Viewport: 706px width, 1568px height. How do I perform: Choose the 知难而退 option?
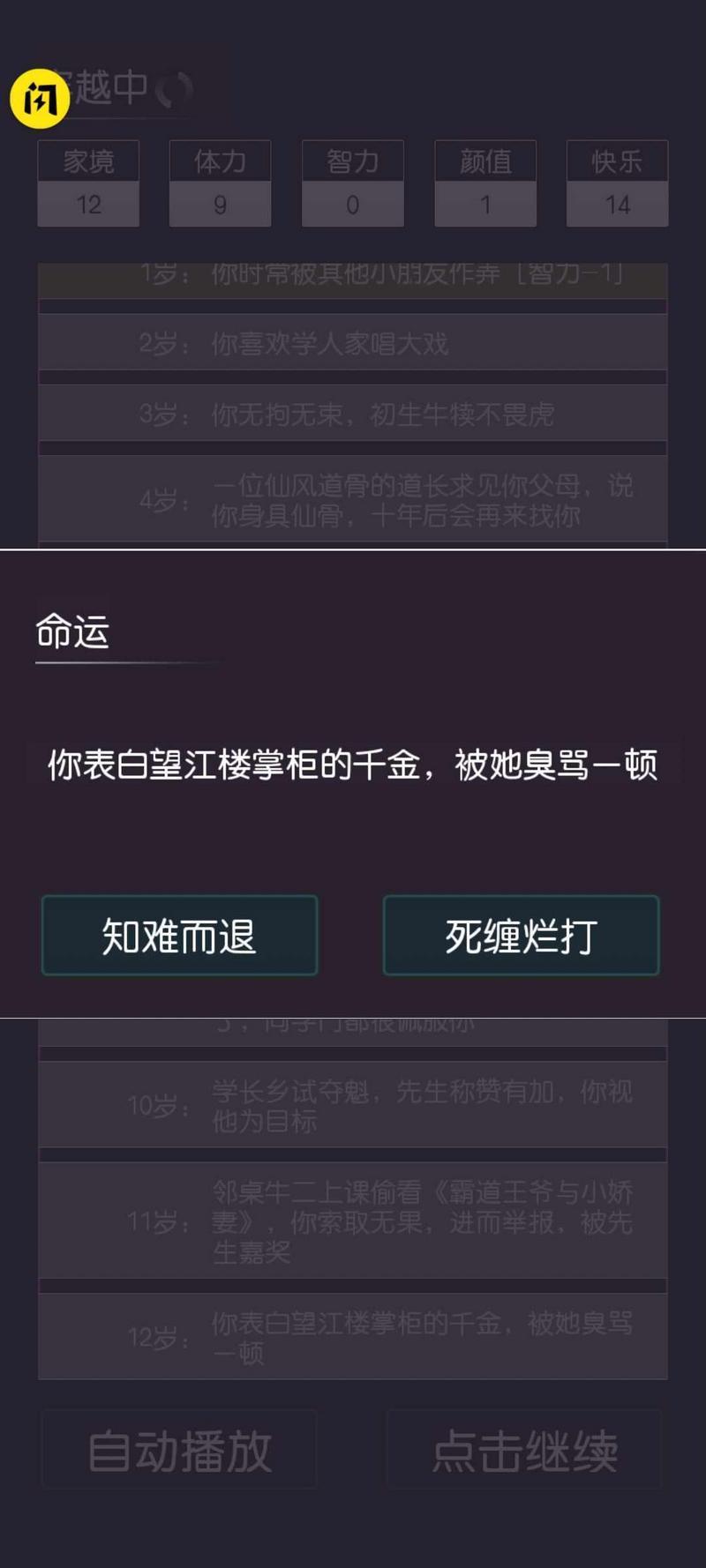click(179, 936)
